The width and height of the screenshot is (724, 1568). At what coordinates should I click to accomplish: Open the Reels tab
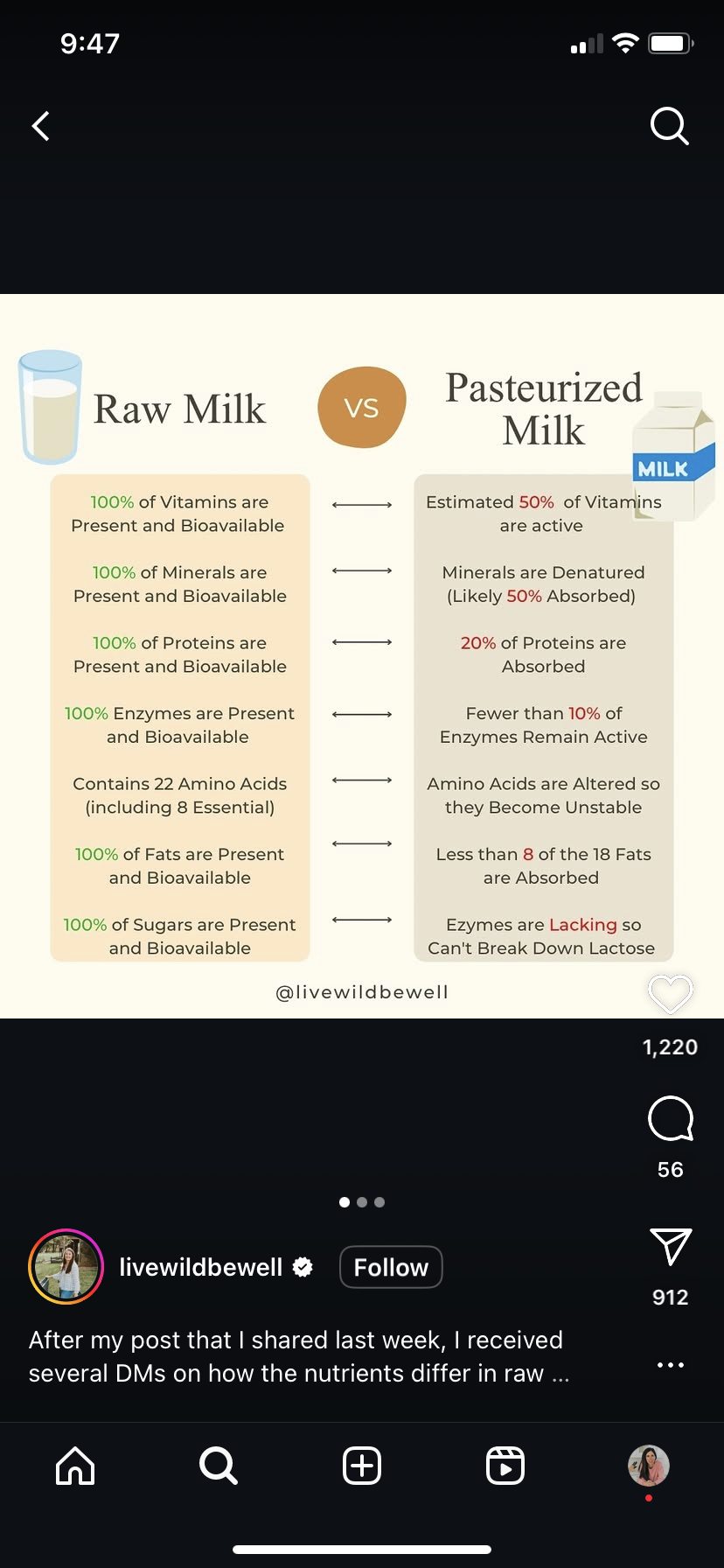(505, 1465)
